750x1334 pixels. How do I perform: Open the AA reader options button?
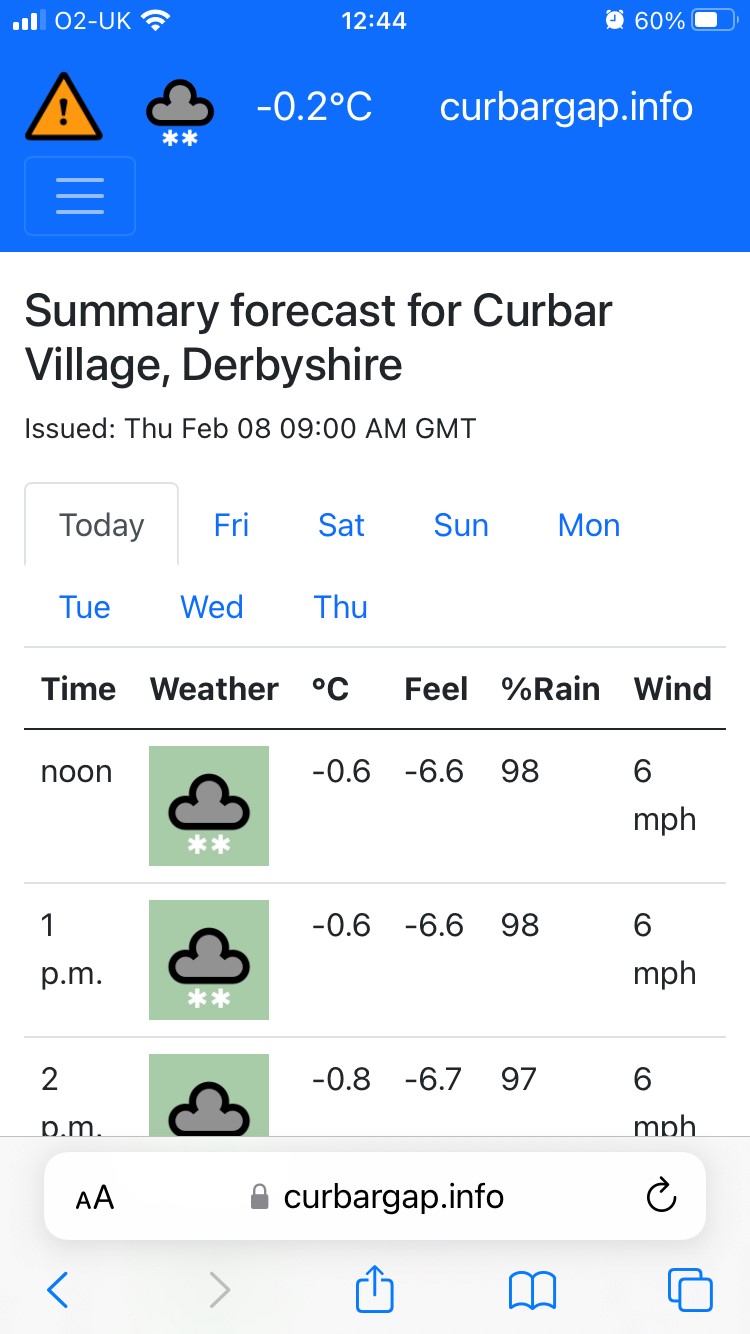click(x=95, y=1197)
